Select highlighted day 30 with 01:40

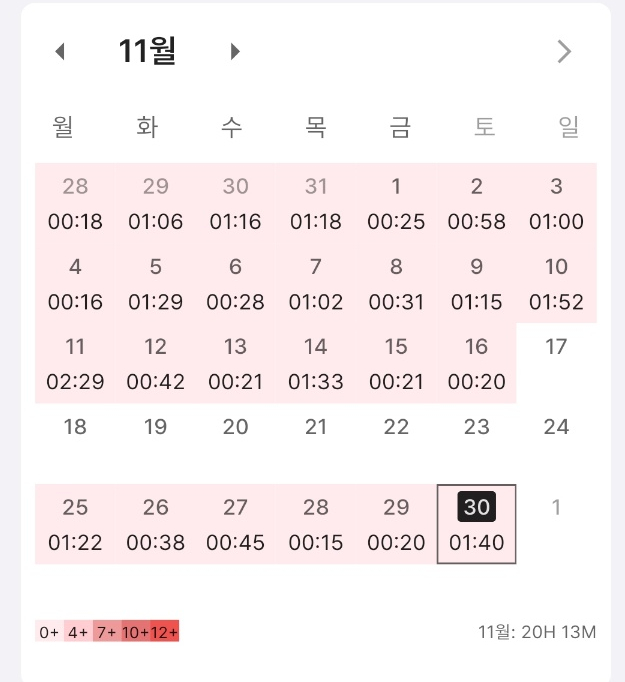477,524
